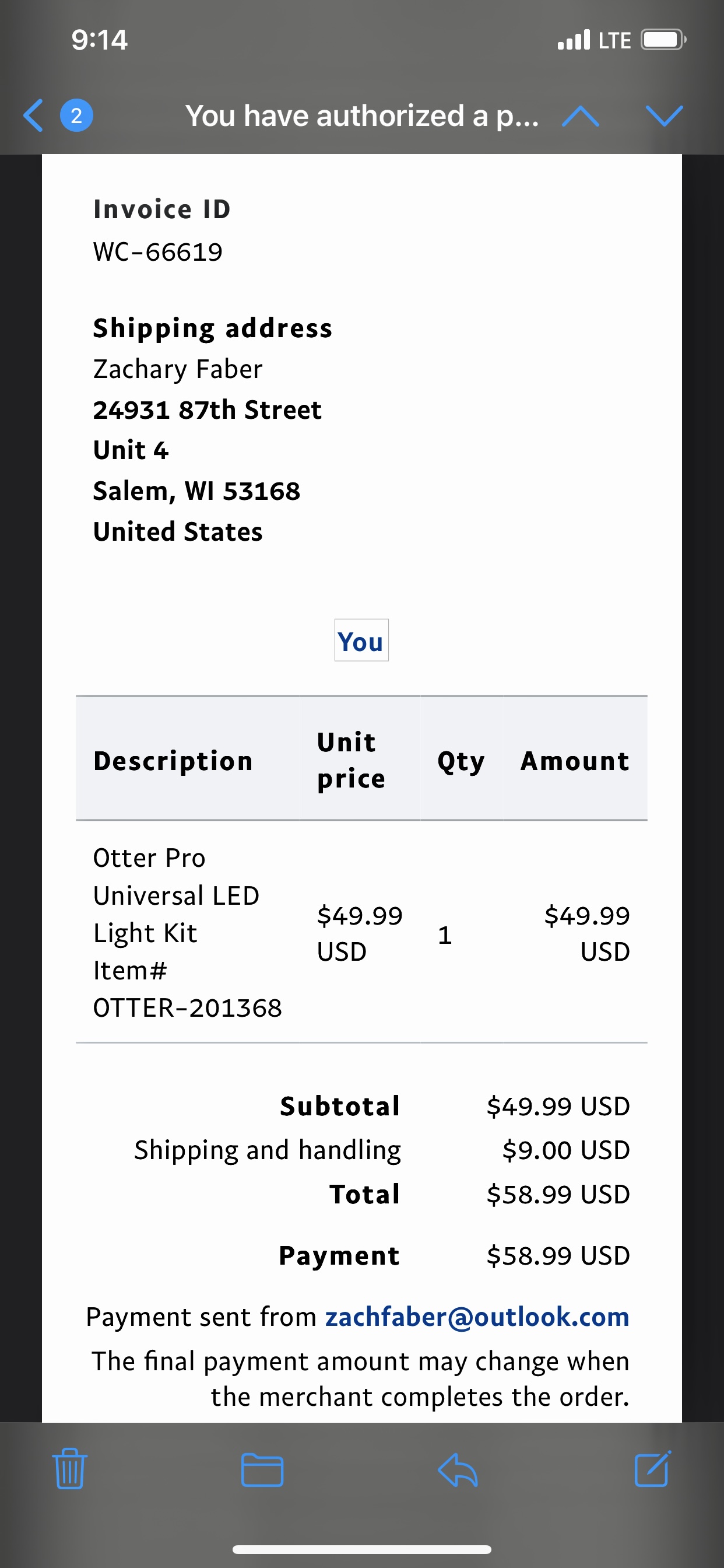Viewport: 724px width, 1568px height.
Task: Go back to the mailbox list
Action: coord(57,115)
